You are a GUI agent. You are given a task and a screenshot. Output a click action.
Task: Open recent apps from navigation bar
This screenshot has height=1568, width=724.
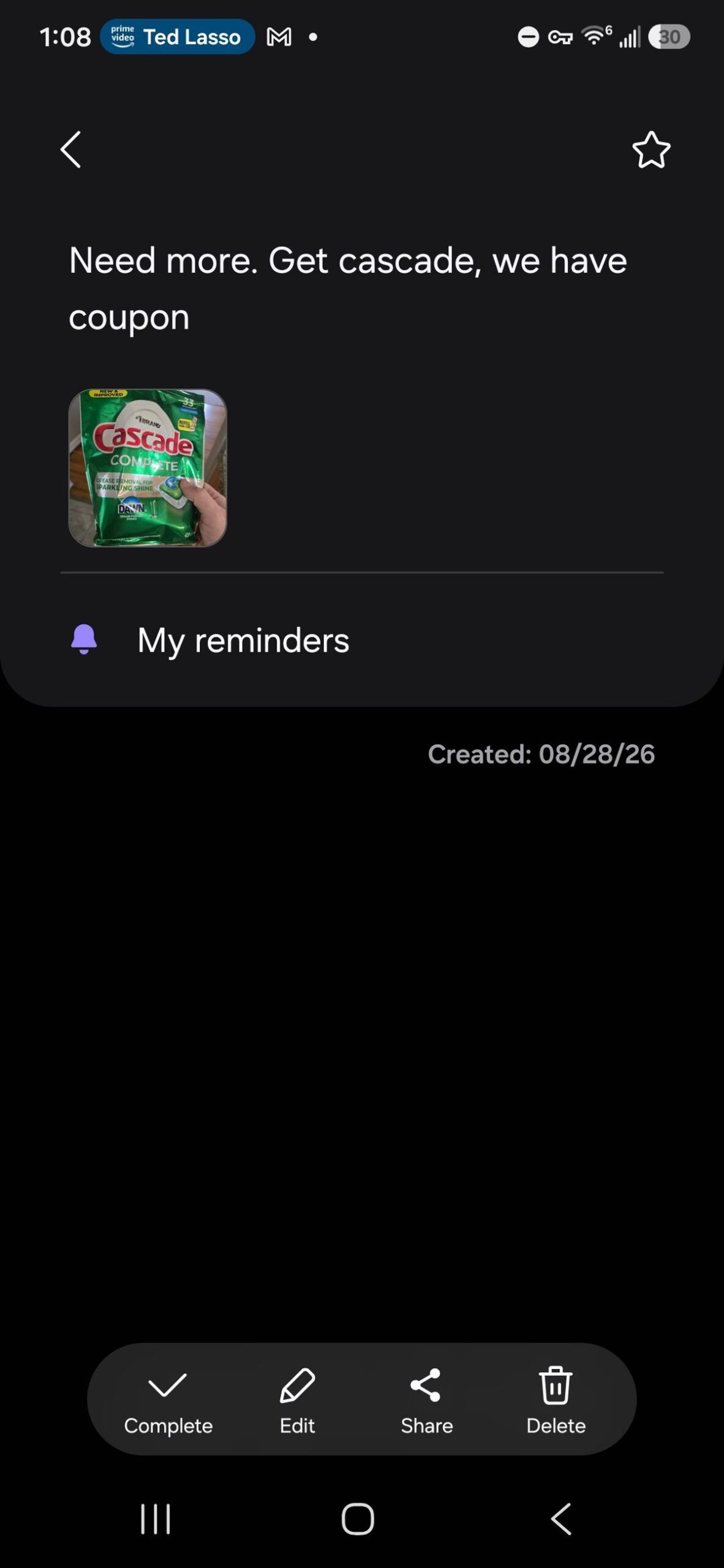(156, 1519)
